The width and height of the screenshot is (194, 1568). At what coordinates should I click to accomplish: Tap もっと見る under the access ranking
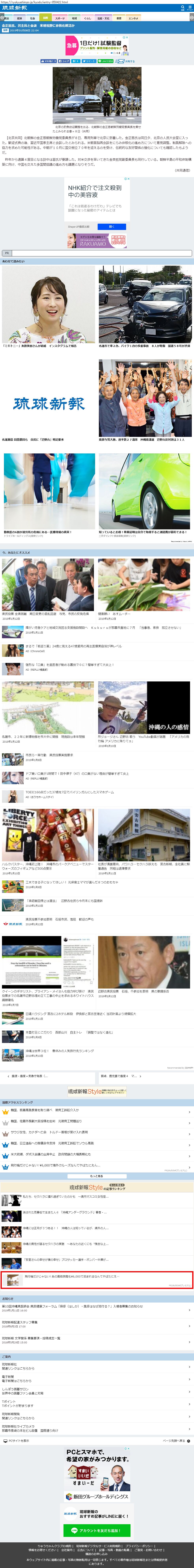pyautogui.click(x=97, y=1176)
